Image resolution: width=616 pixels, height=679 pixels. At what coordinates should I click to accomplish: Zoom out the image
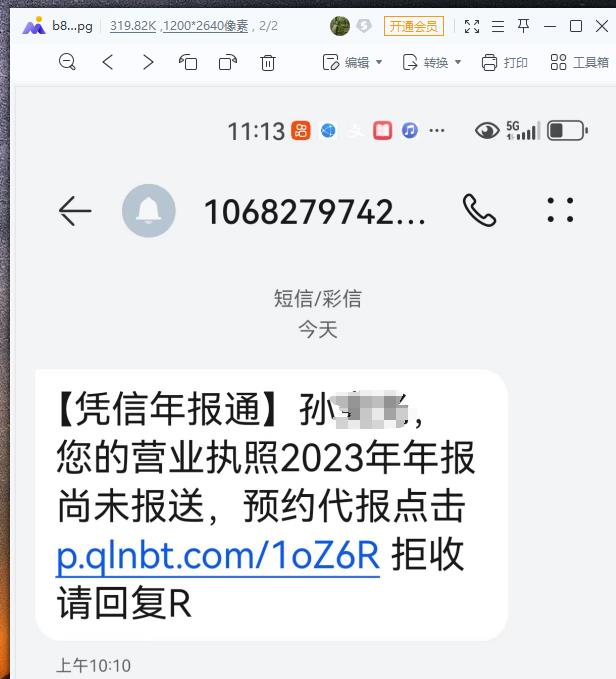tap(67, 62)
